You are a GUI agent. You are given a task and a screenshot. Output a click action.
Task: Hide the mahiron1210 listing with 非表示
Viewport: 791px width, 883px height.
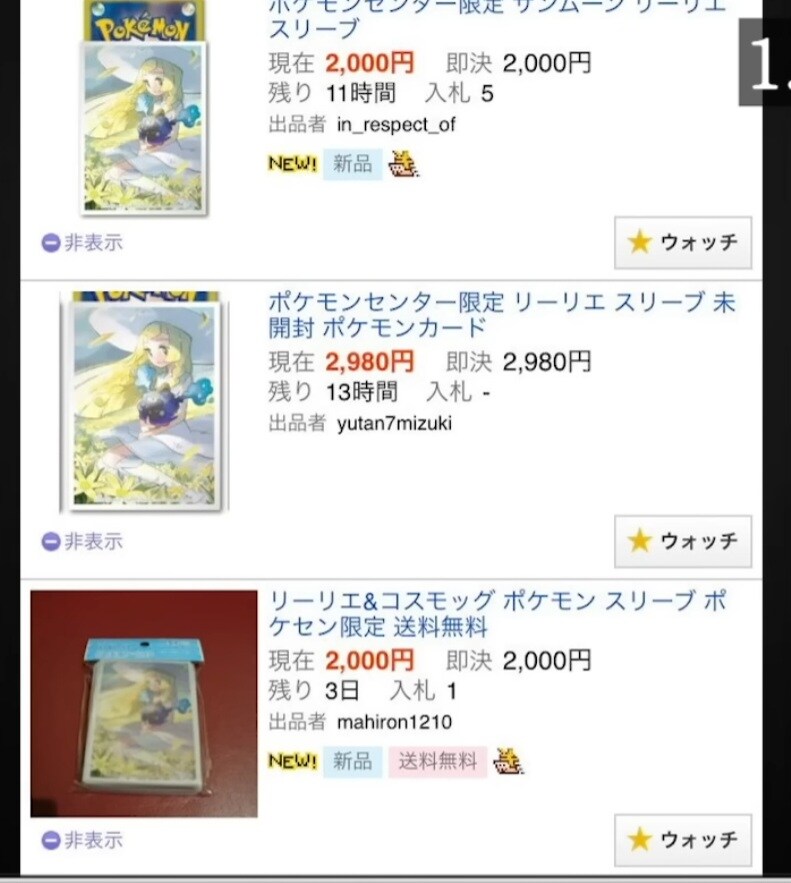click(82, 840)
